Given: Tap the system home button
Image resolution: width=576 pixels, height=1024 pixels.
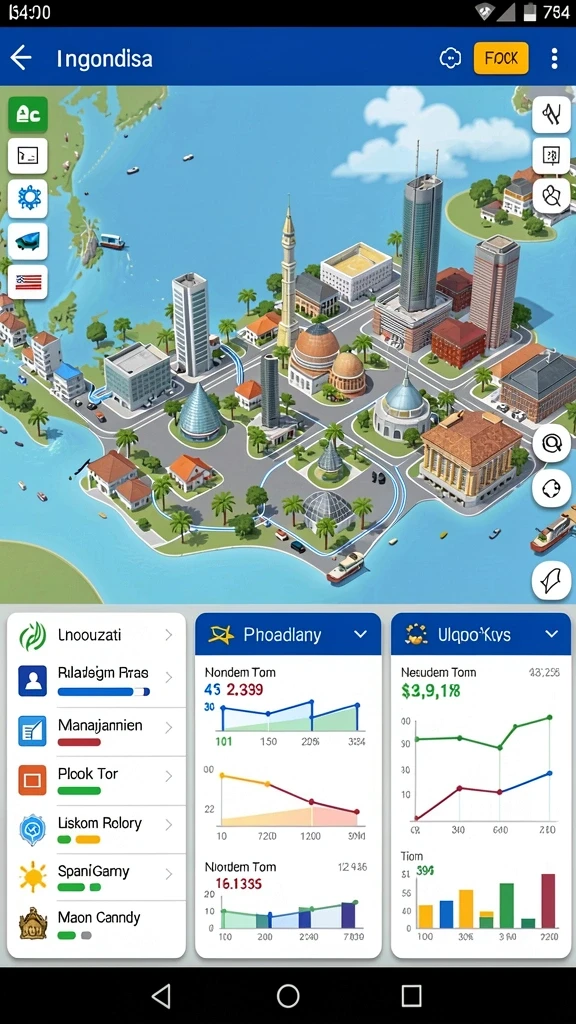Looking at the screenshot, I should (288, 996).
